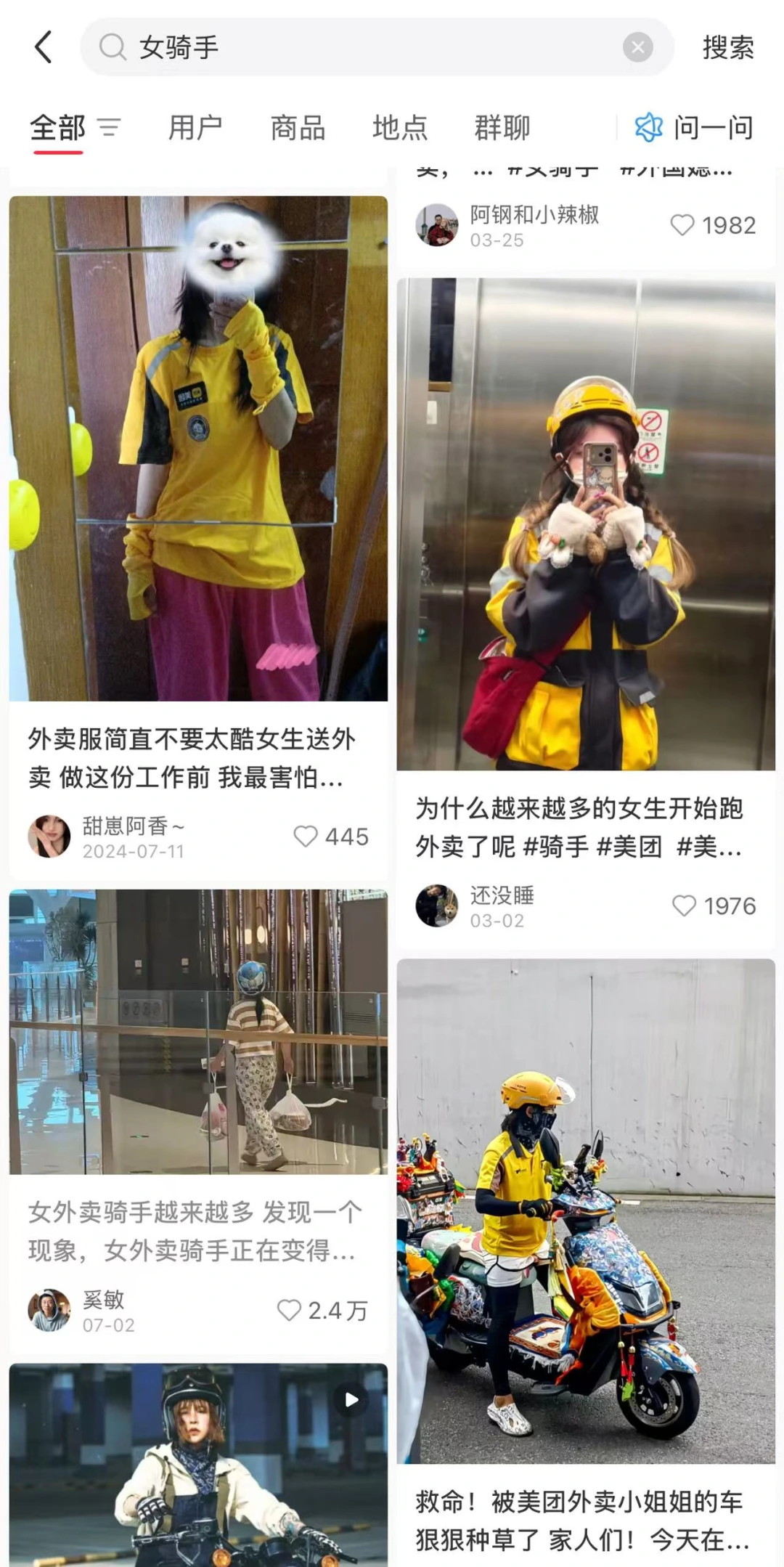
Task: Open the 问一问 assistant
Action: point(694,128)
